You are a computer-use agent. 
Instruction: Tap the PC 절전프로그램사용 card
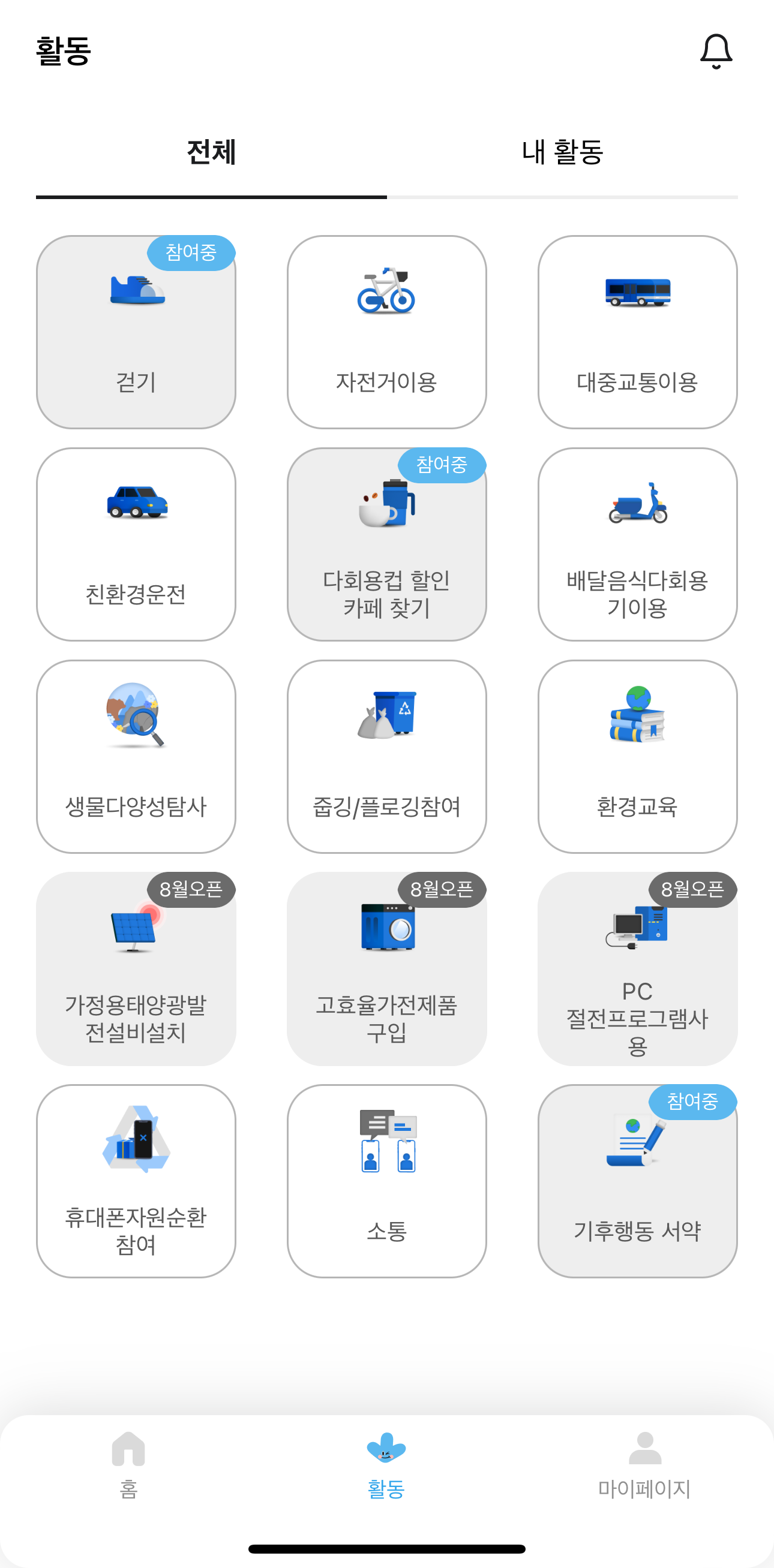click(x=638, y=969)
